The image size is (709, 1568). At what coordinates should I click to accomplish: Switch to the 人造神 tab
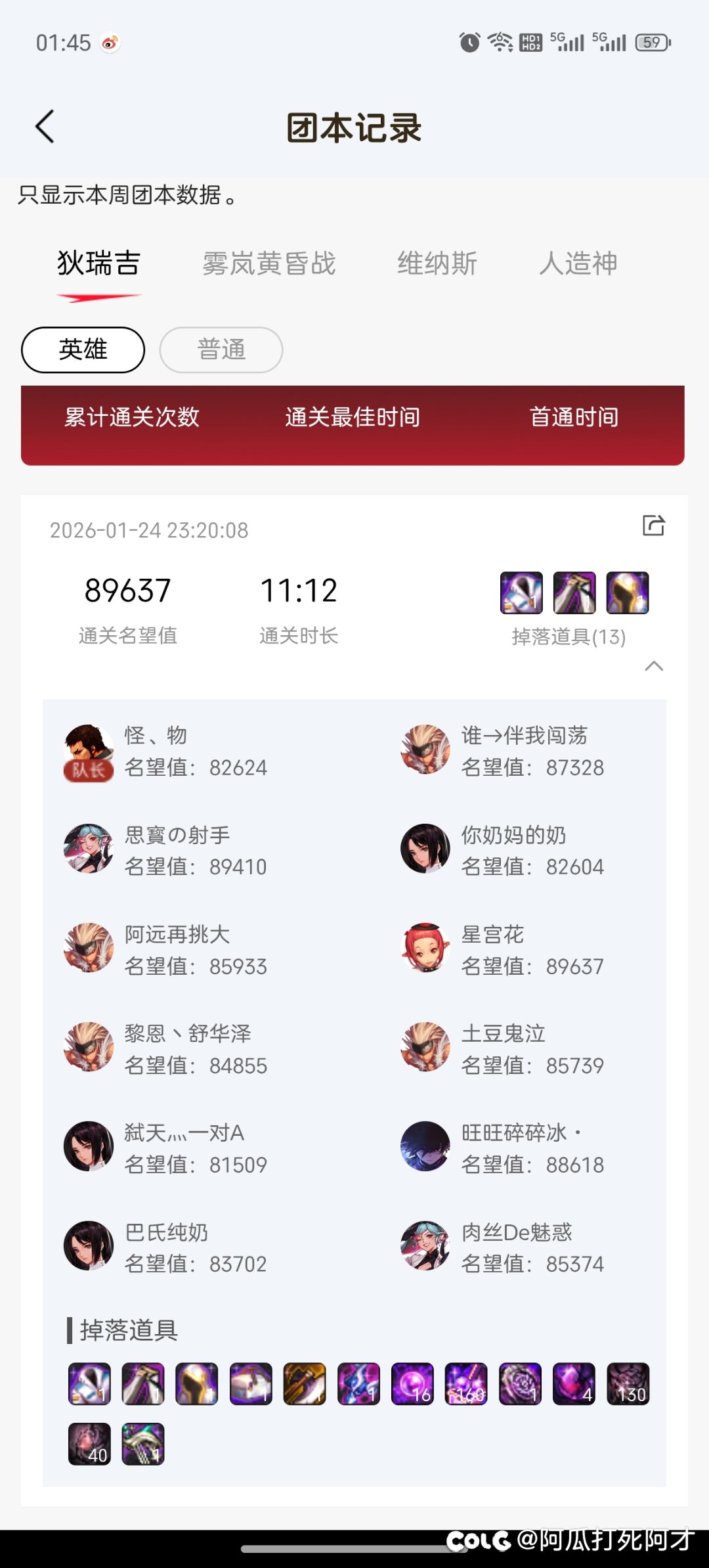point(578,263)
